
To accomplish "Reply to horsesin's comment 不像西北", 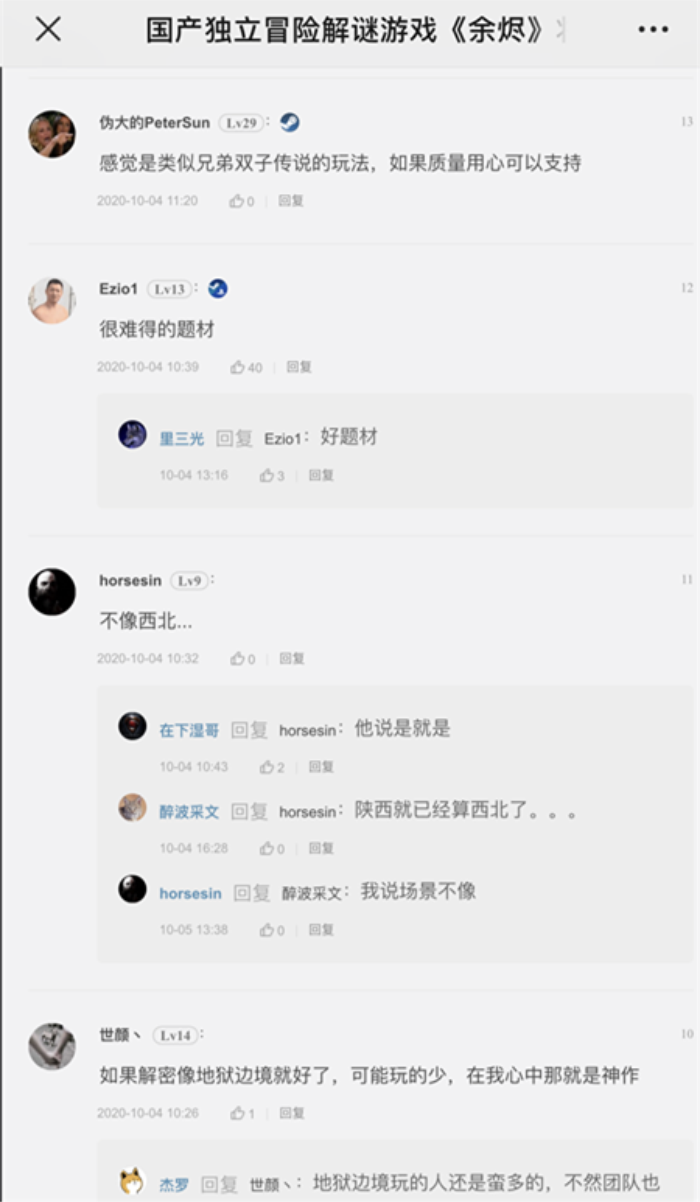I will 291,659.
